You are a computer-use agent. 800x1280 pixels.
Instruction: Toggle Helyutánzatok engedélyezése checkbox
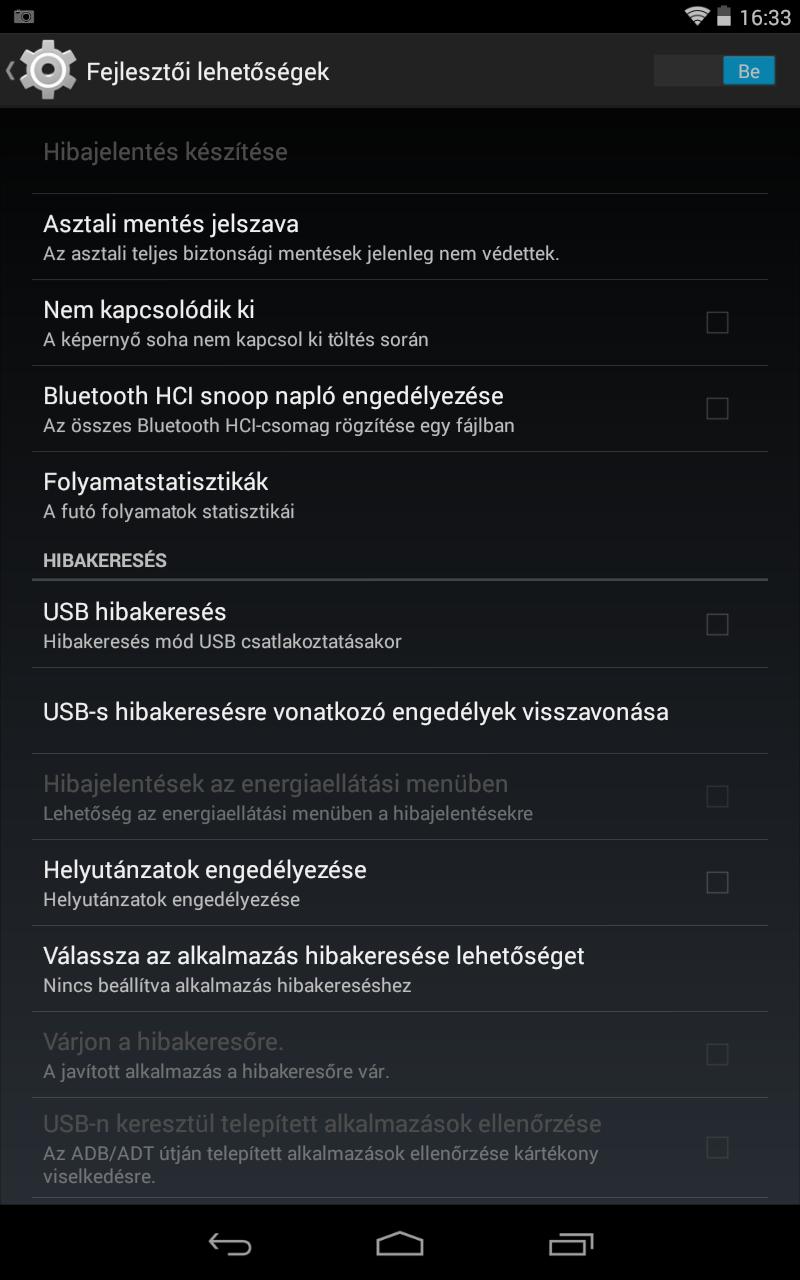717,882
